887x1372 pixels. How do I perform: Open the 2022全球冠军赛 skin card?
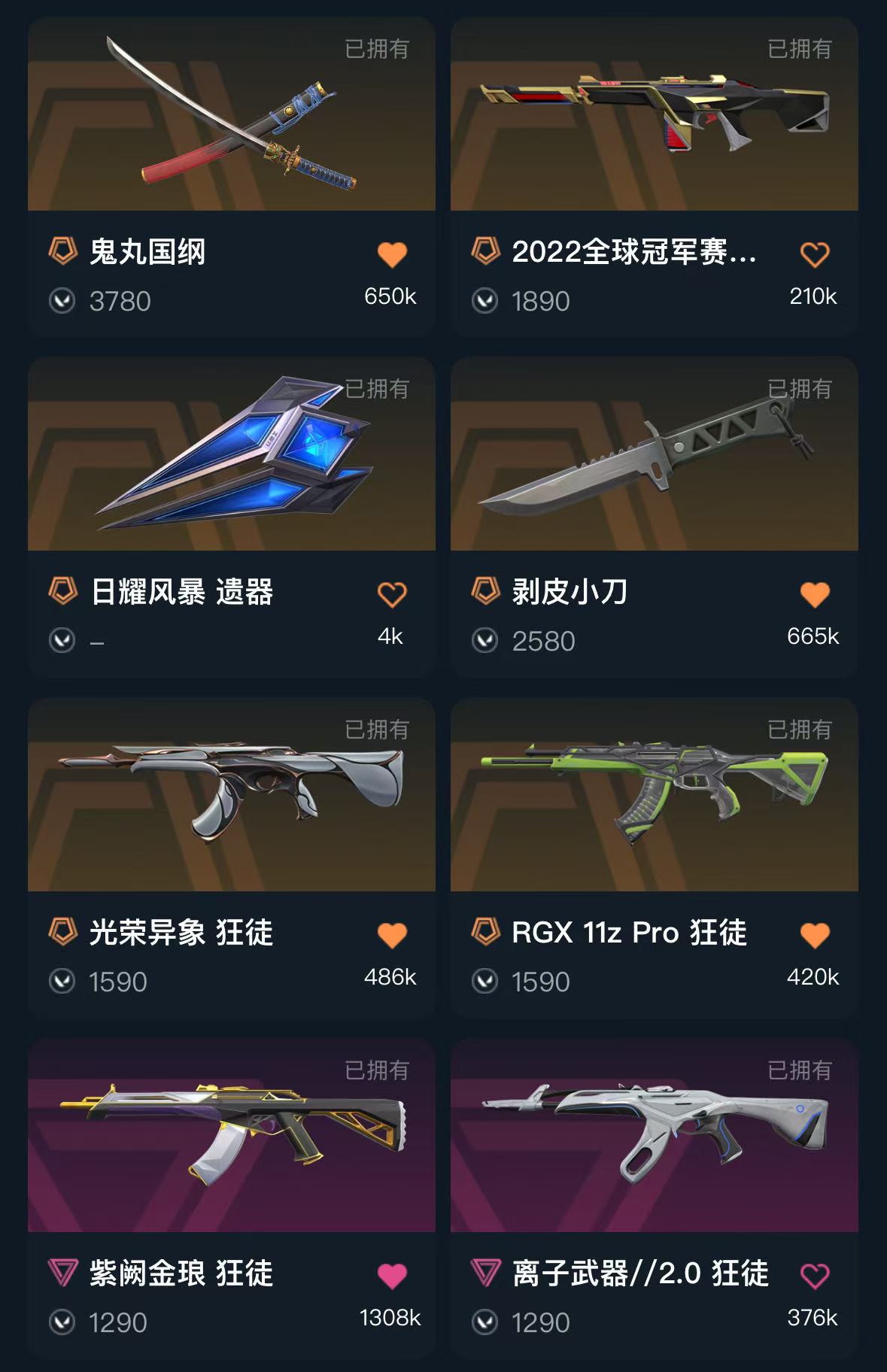654,115
